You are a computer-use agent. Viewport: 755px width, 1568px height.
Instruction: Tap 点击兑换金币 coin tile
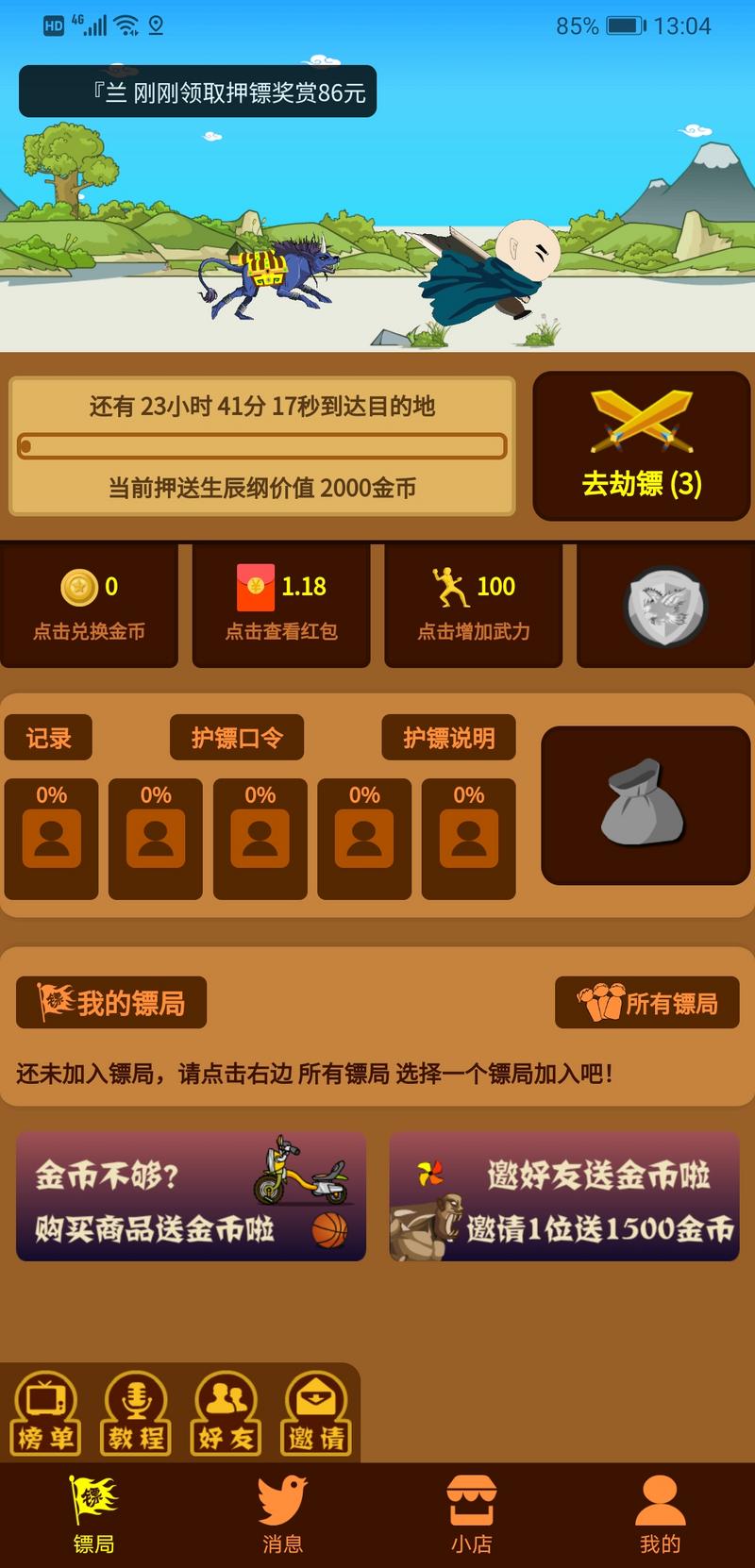(x=89, y=606)
